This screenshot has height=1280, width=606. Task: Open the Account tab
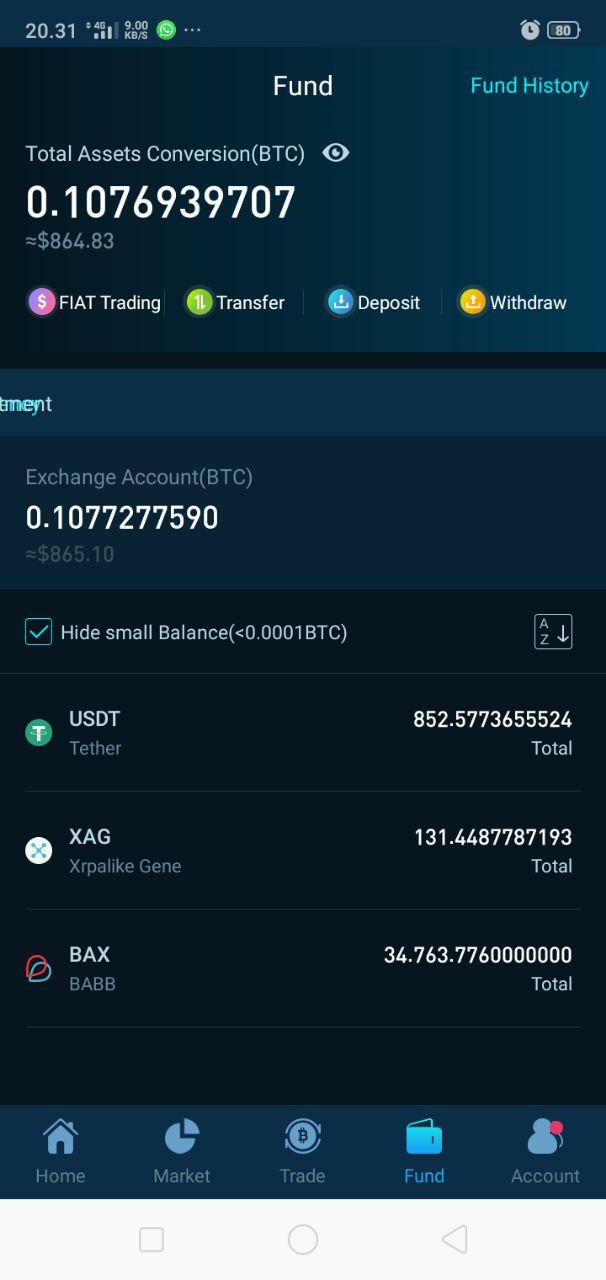pyautogui.click(x=545, y=1152)
